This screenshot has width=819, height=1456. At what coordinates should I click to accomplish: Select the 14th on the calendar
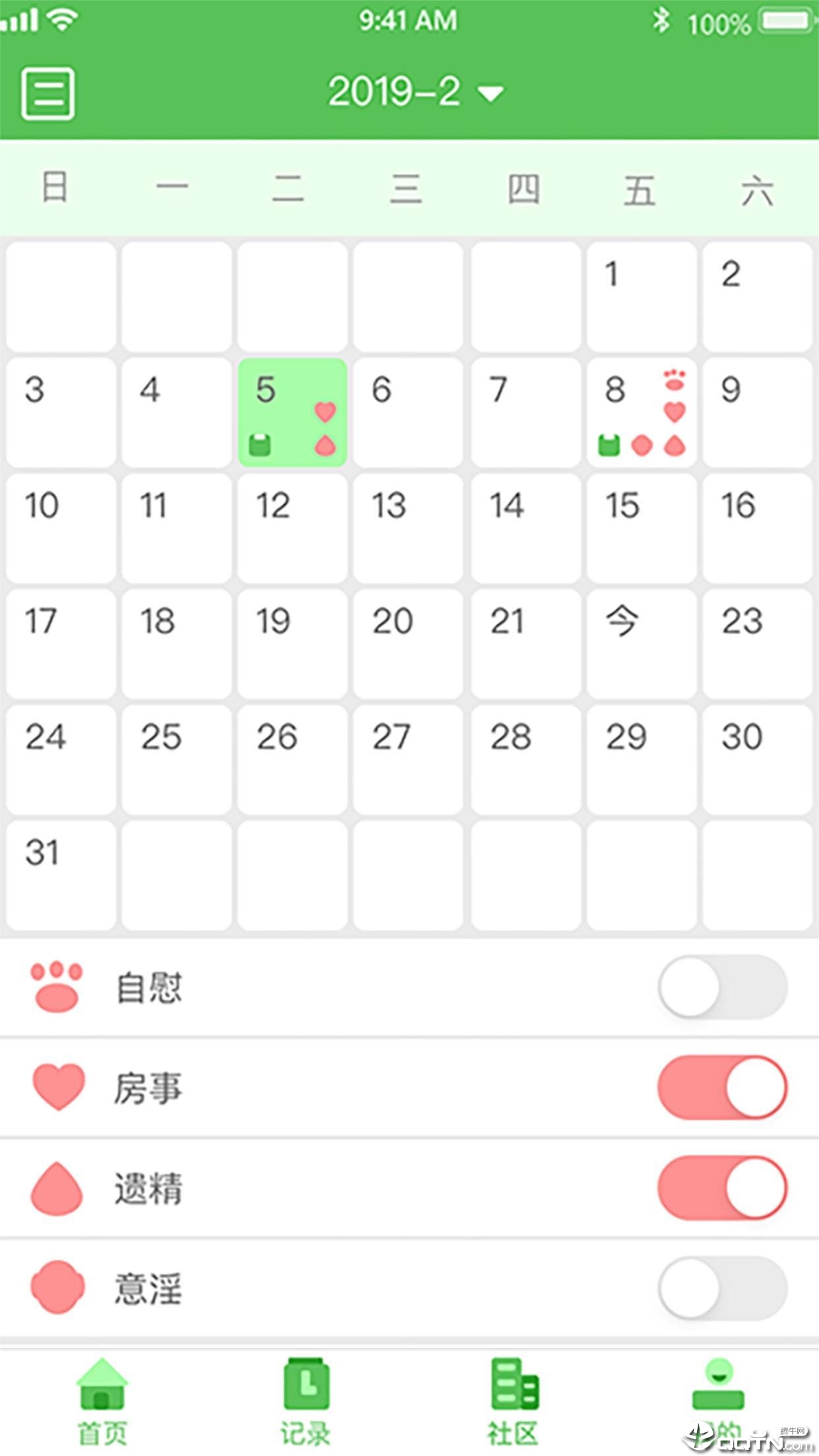click(x=526, y=528)
